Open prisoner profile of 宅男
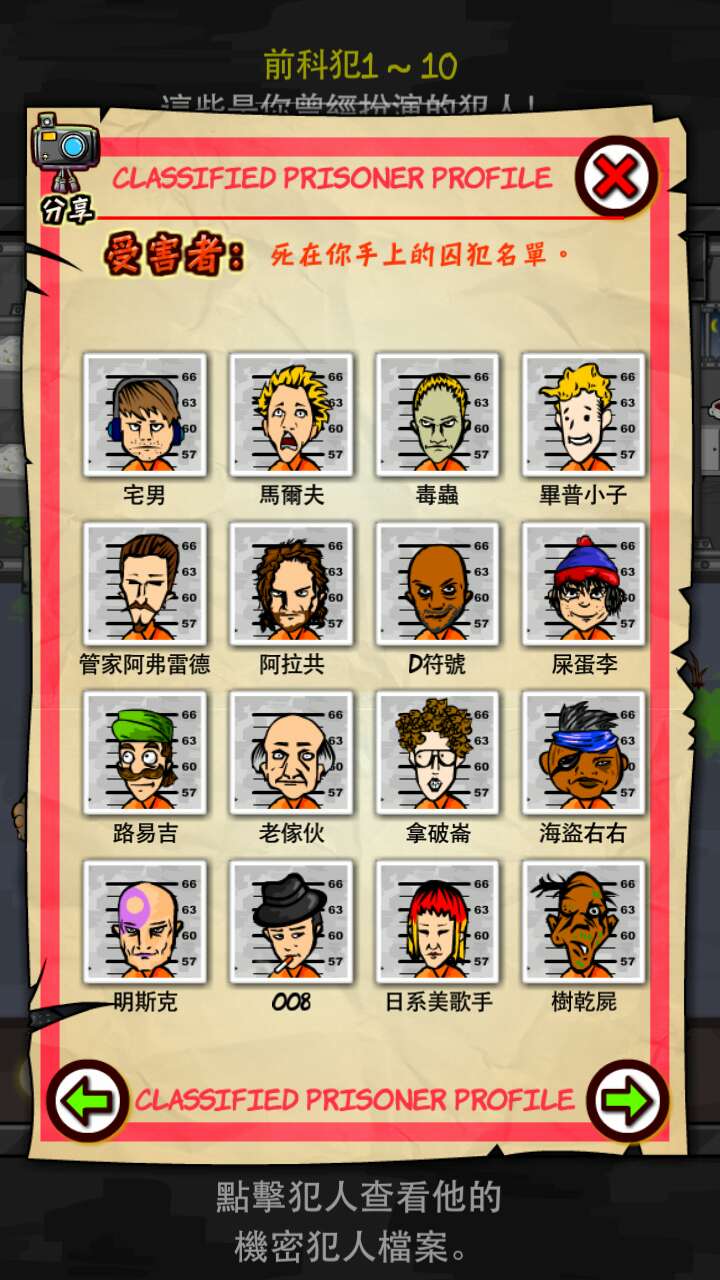720x1280 pixels. [x=145, y=414]
